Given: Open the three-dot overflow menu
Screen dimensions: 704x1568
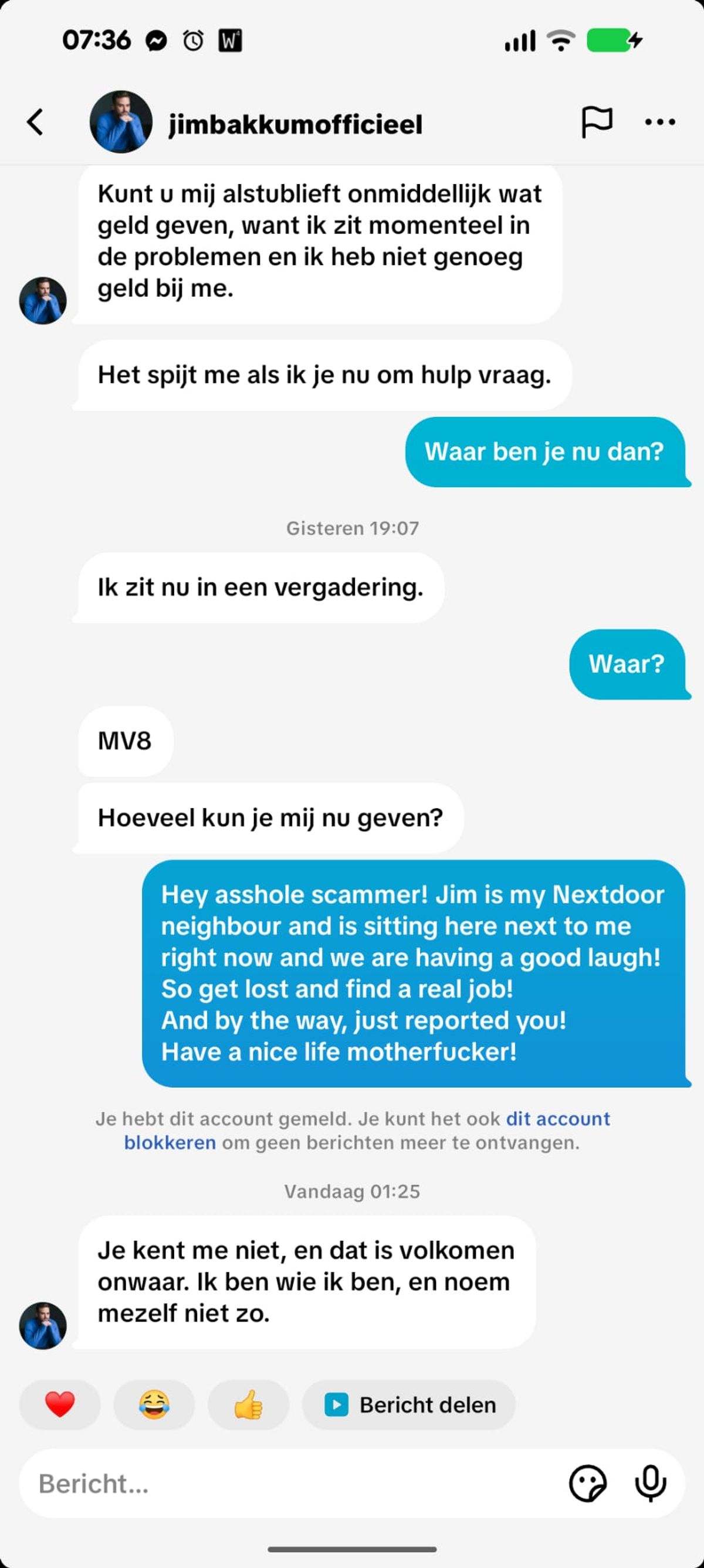Looking at the screenshot, I should pyautogui.click(x=659, y=123).
